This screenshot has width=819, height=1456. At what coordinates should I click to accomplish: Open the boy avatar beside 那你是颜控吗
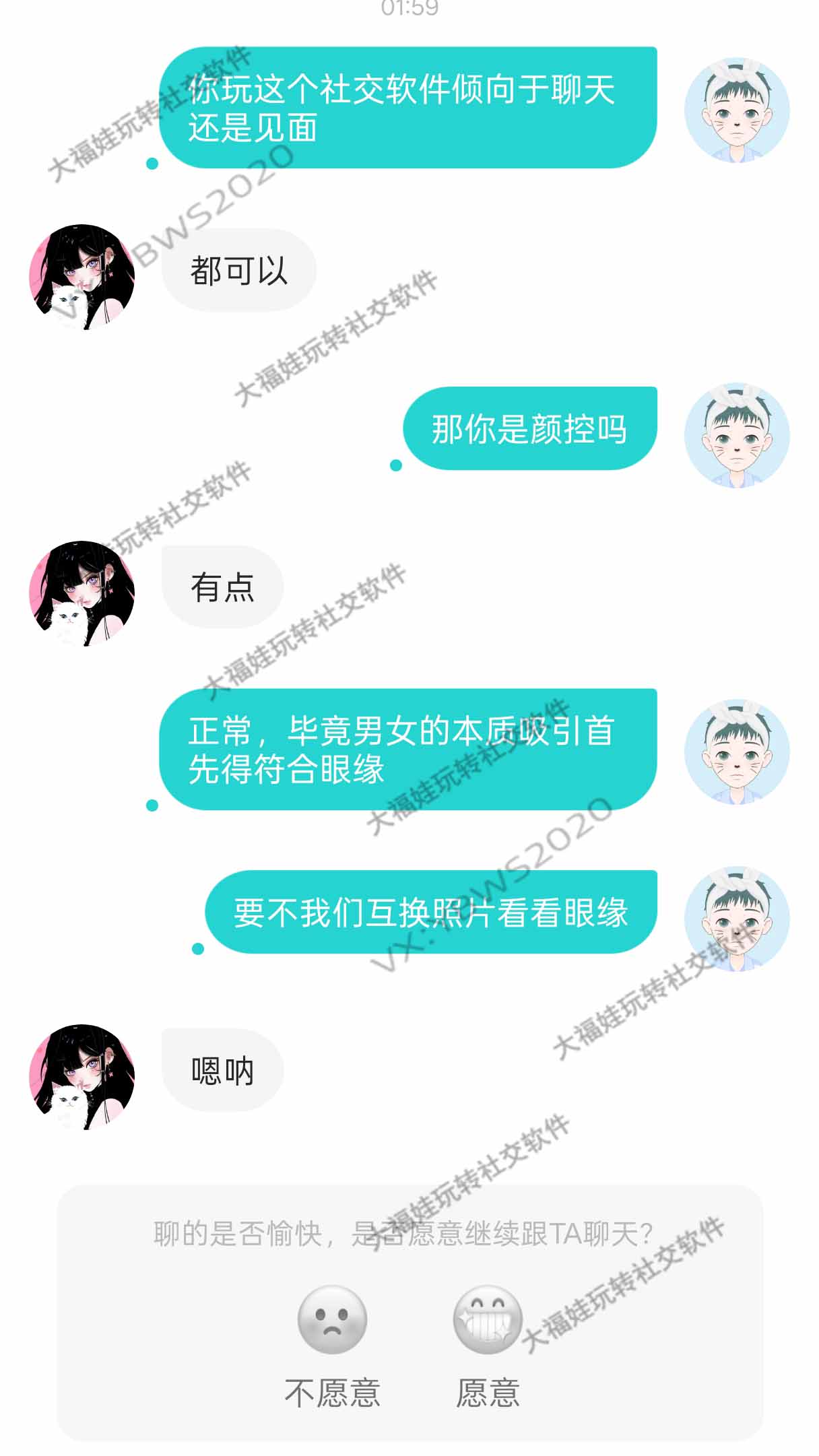click(x=736, y=435)
